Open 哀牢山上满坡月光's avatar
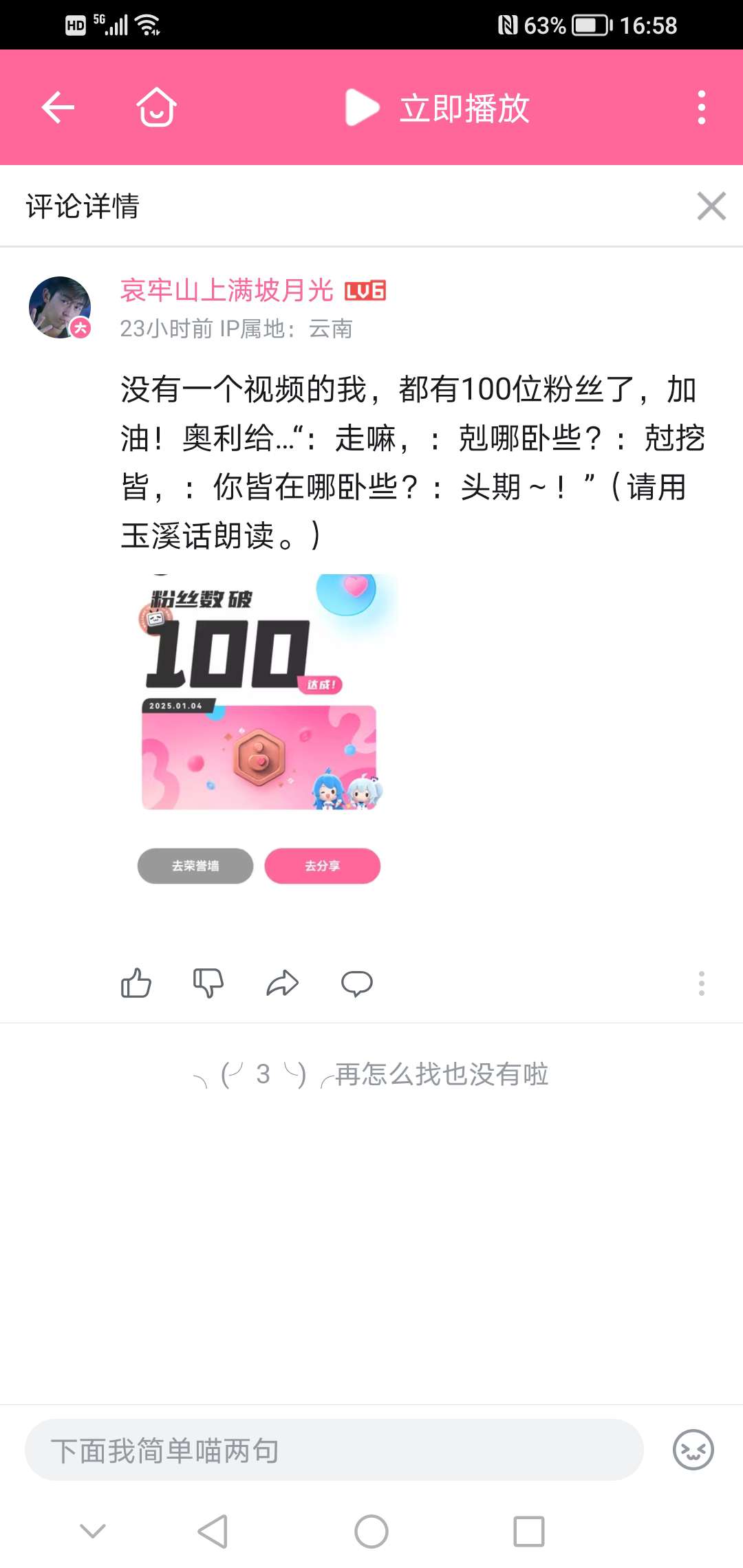This screenshot has height=1568, width=743. pyautogui.click(x=60, y=307)
